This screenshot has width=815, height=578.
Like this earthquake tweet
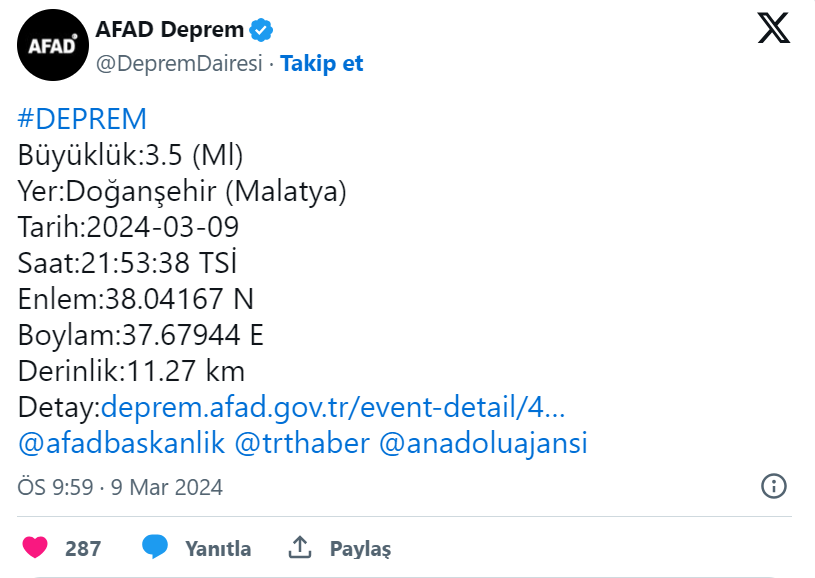pos(36,548)
